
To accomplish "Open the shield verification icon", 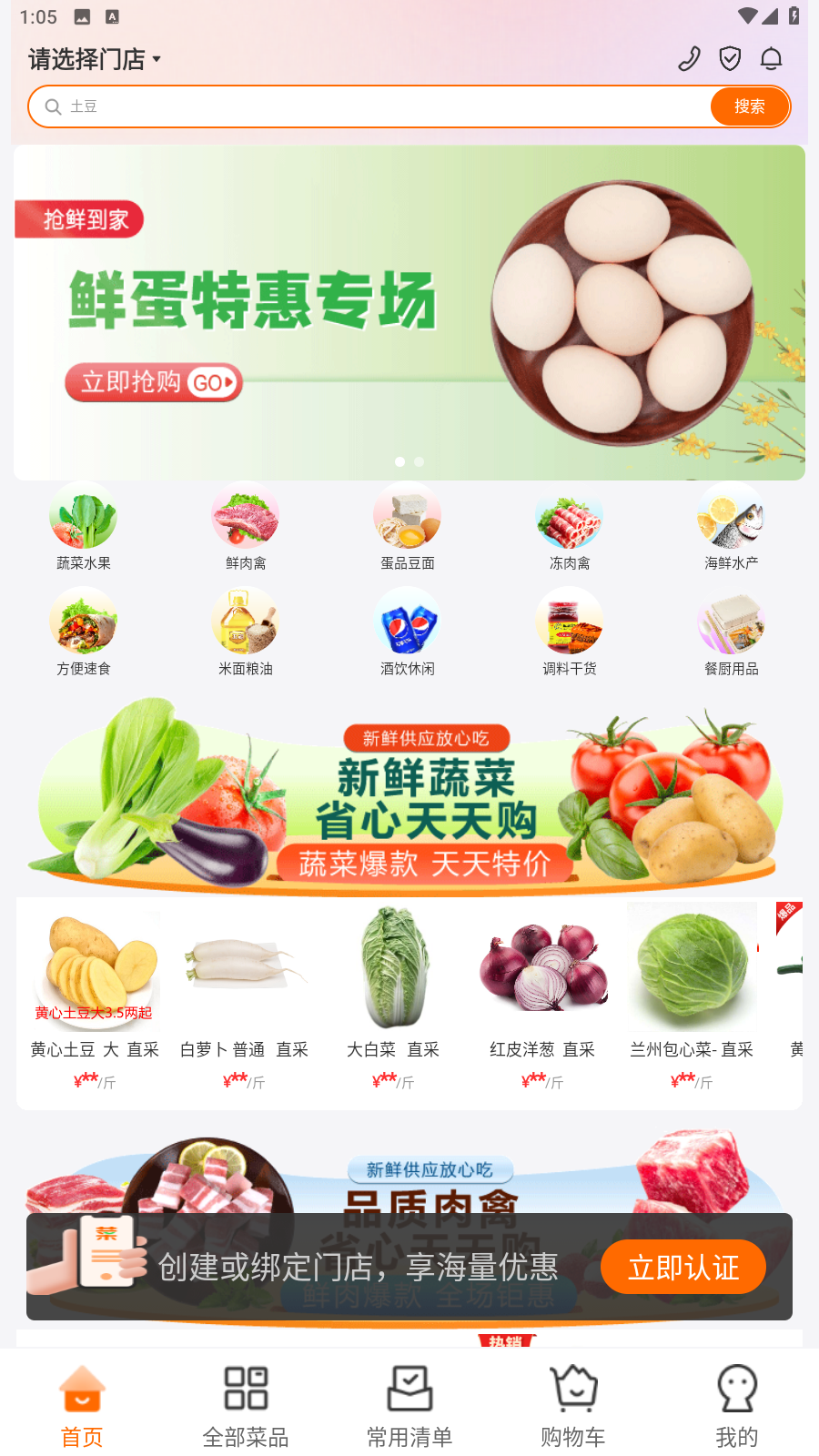I will click(x=730, y=59).
